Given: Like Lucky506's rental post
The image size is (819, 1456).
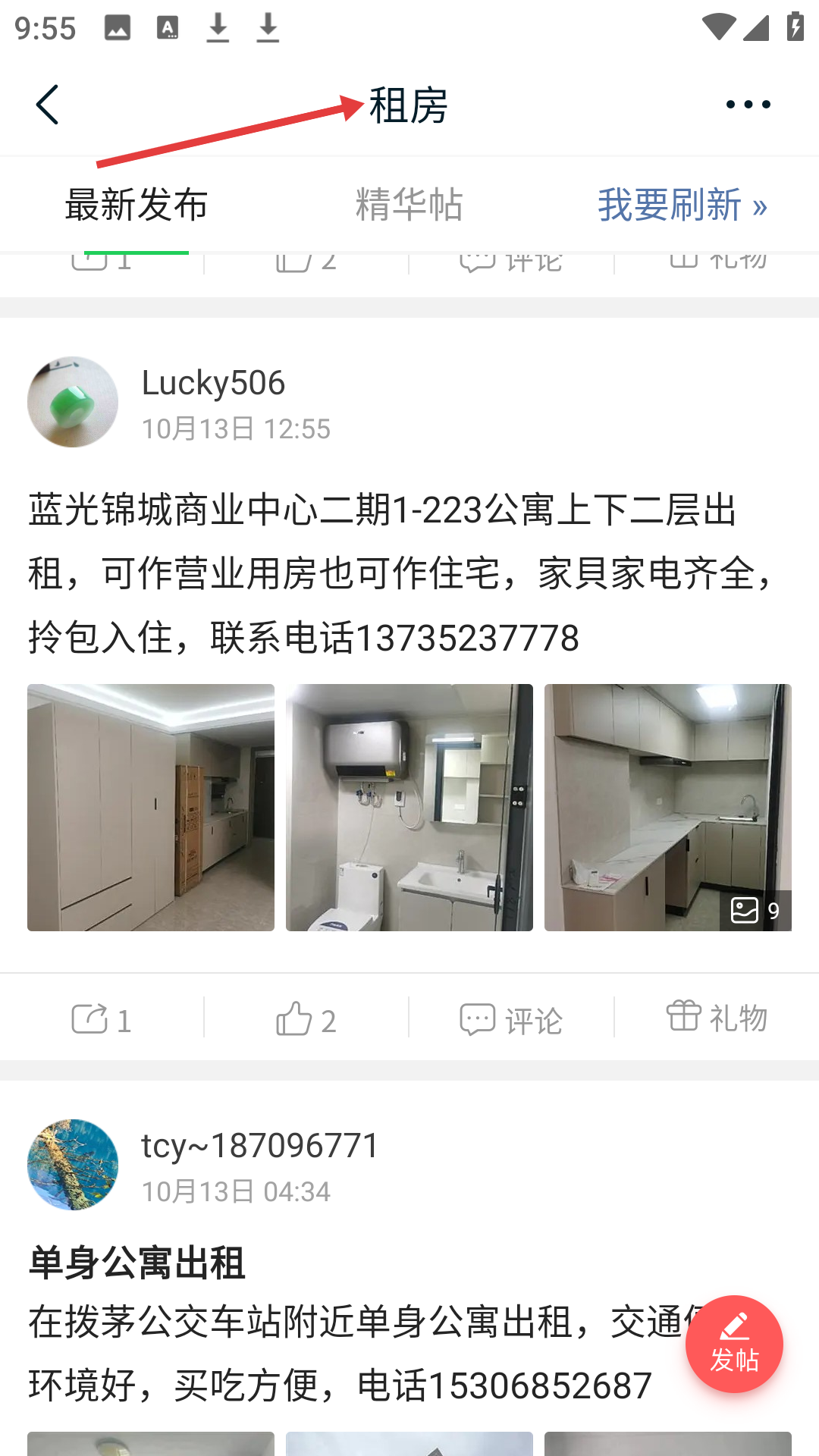Looking at the screenshot, I should 306,1018.
